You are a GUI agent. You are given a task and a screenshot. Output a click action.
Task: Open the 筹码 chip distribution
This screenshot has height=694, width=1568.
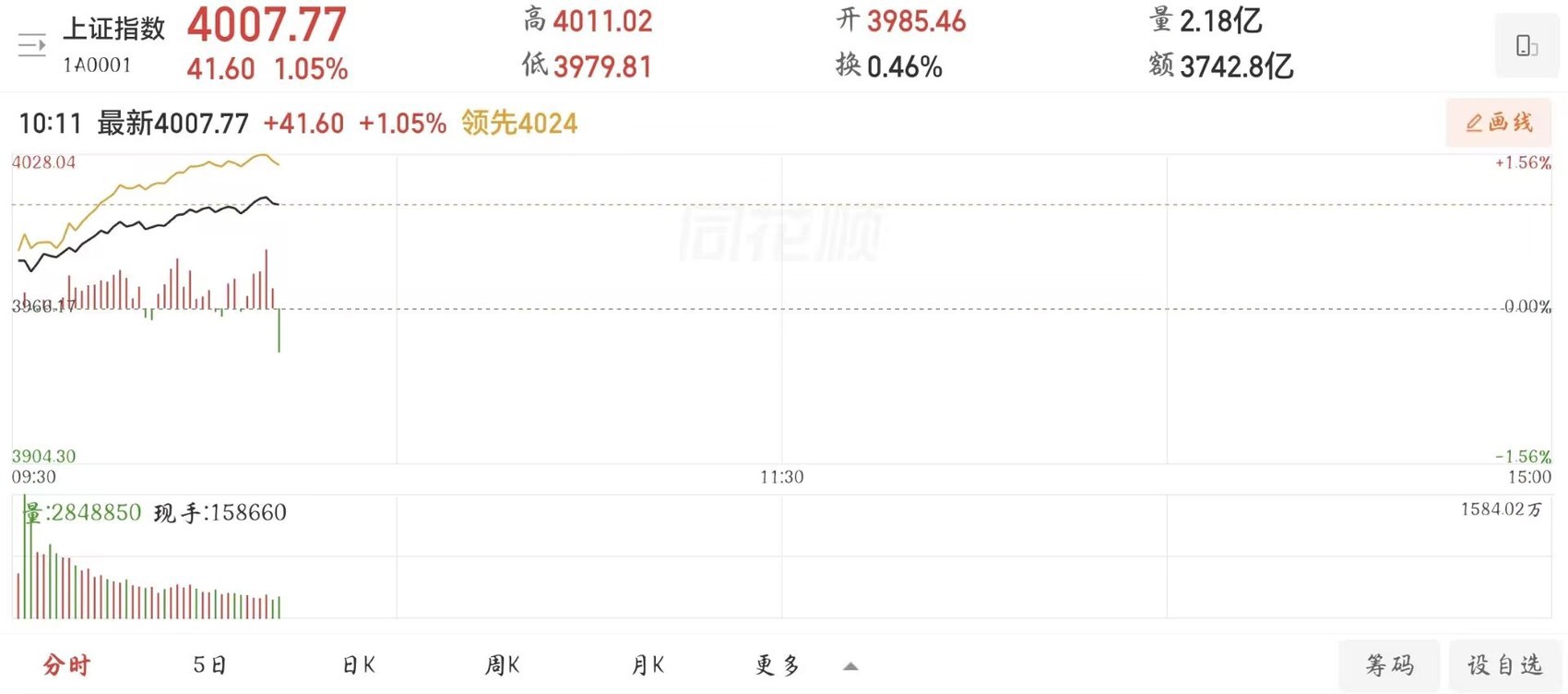(1389, 664)
